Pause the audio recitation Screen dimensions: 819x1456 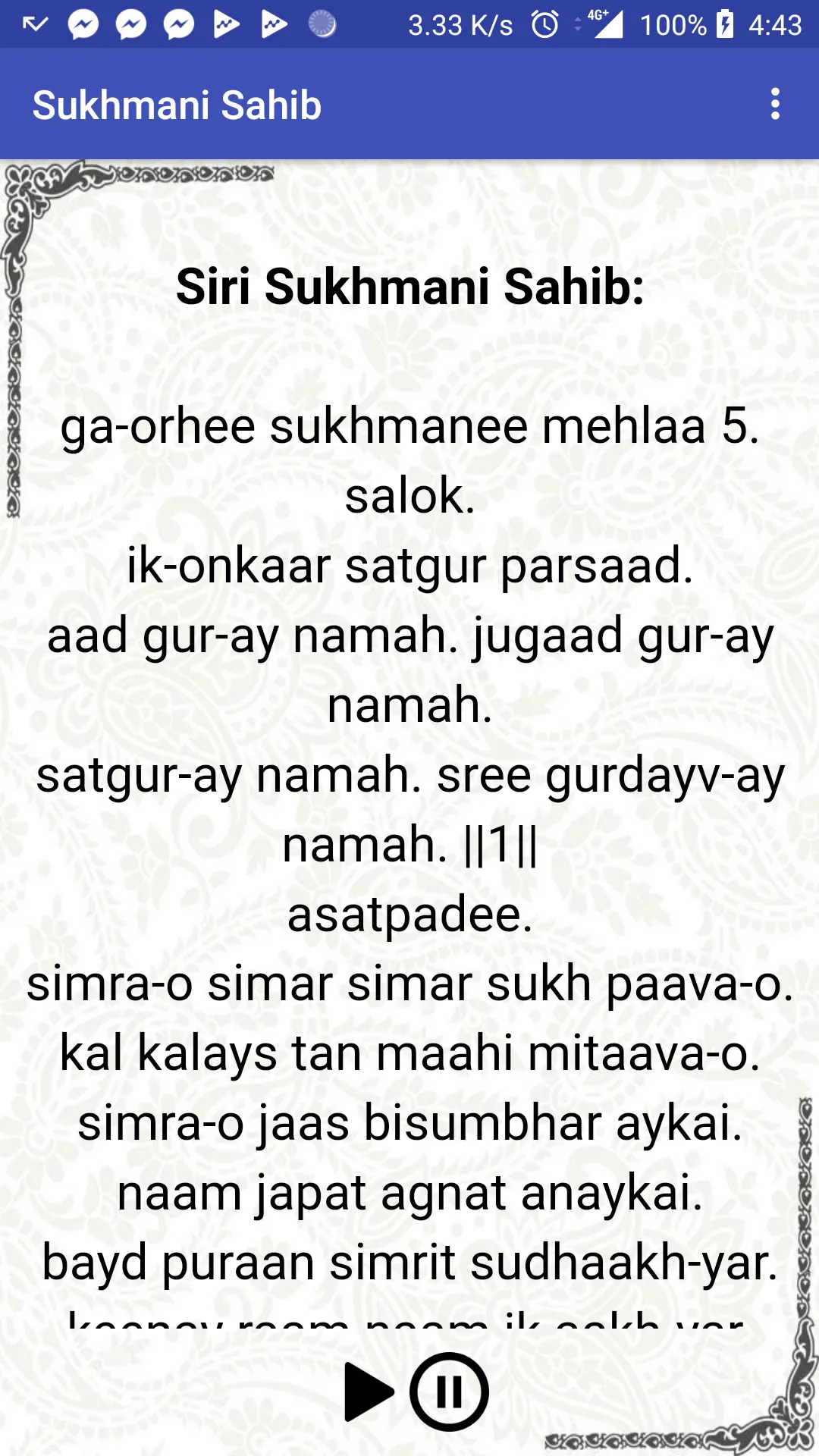tap(449, 1392)
